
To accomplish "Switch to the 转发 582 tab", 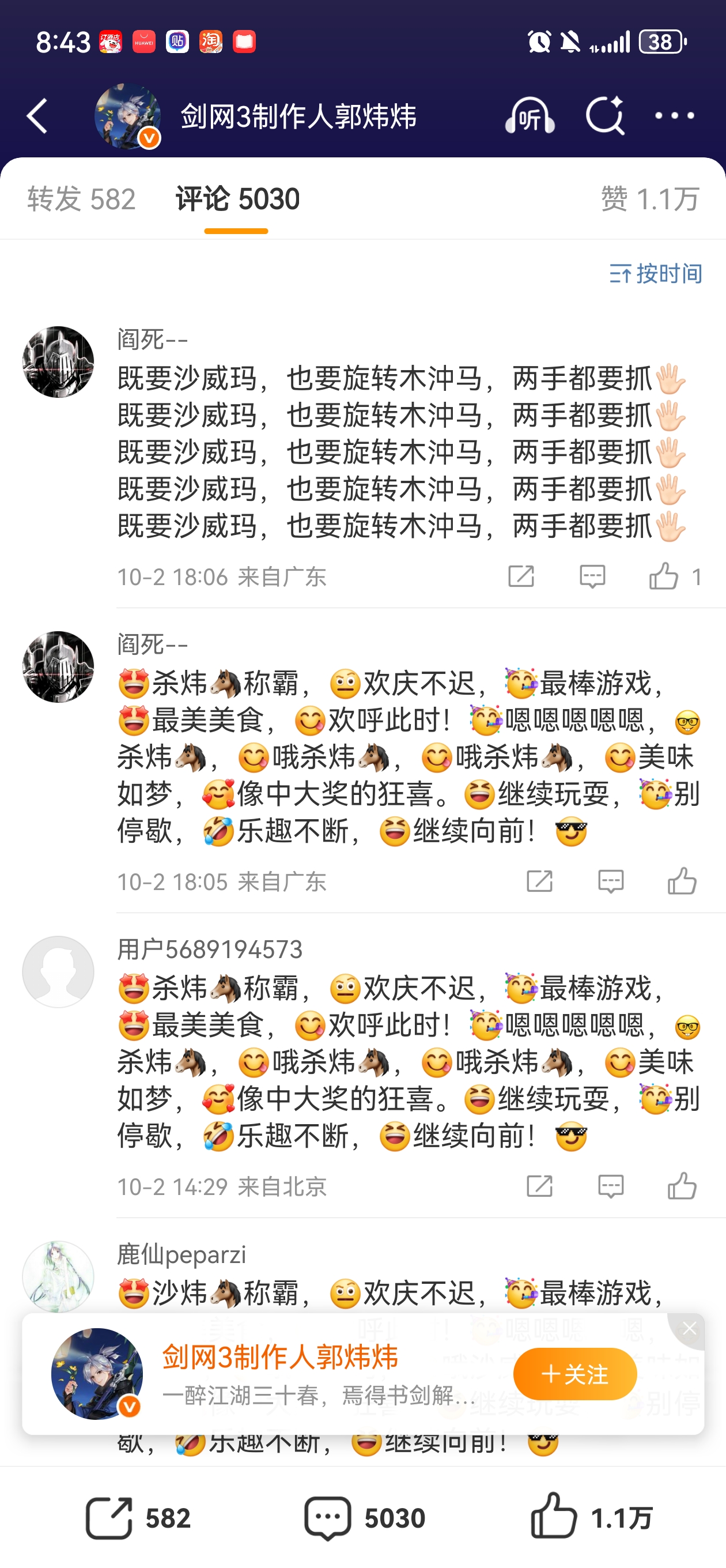I will coord(82,199).
